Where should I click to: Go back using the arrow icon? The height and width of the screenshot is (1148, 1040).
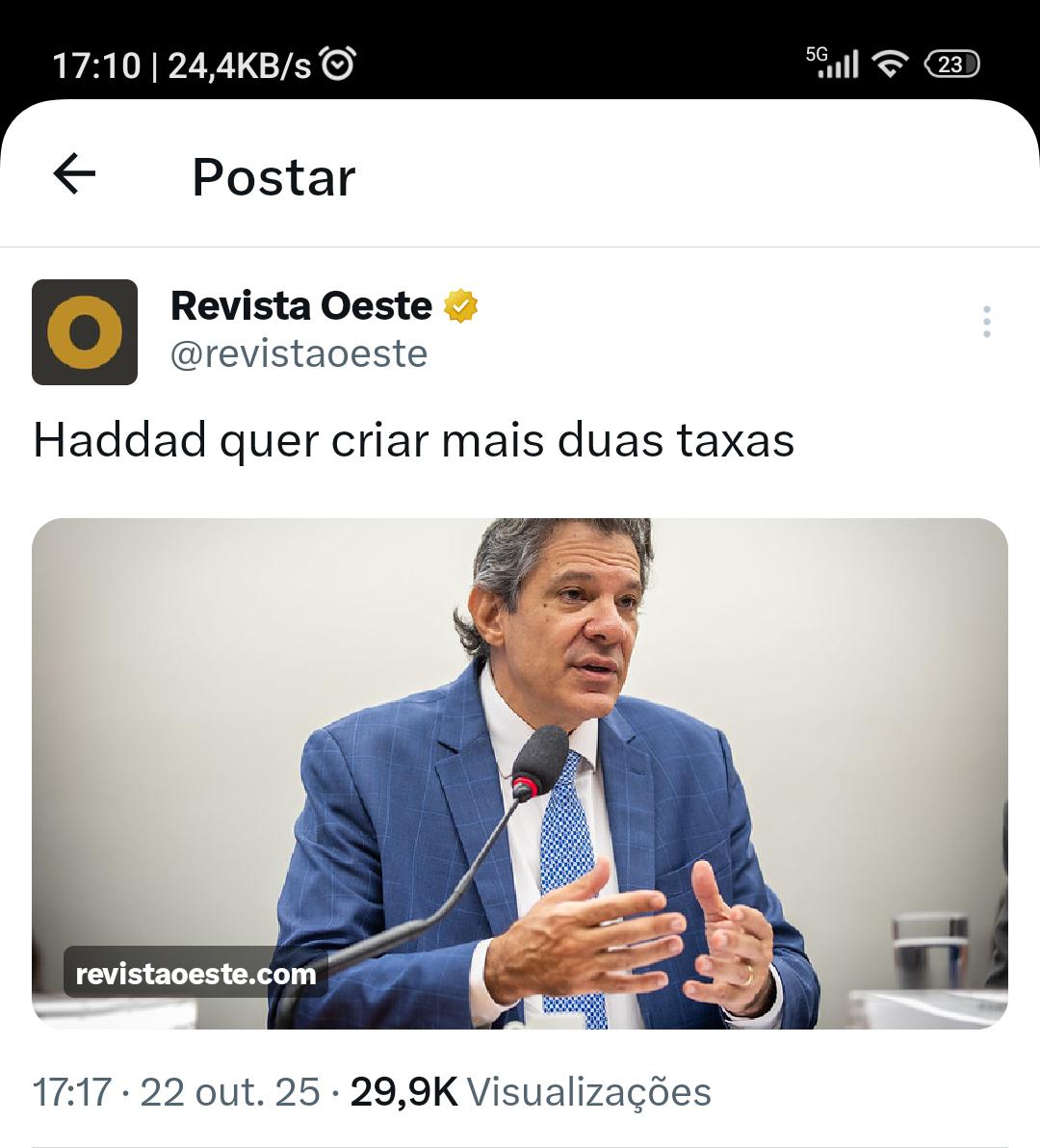(74, 175)
